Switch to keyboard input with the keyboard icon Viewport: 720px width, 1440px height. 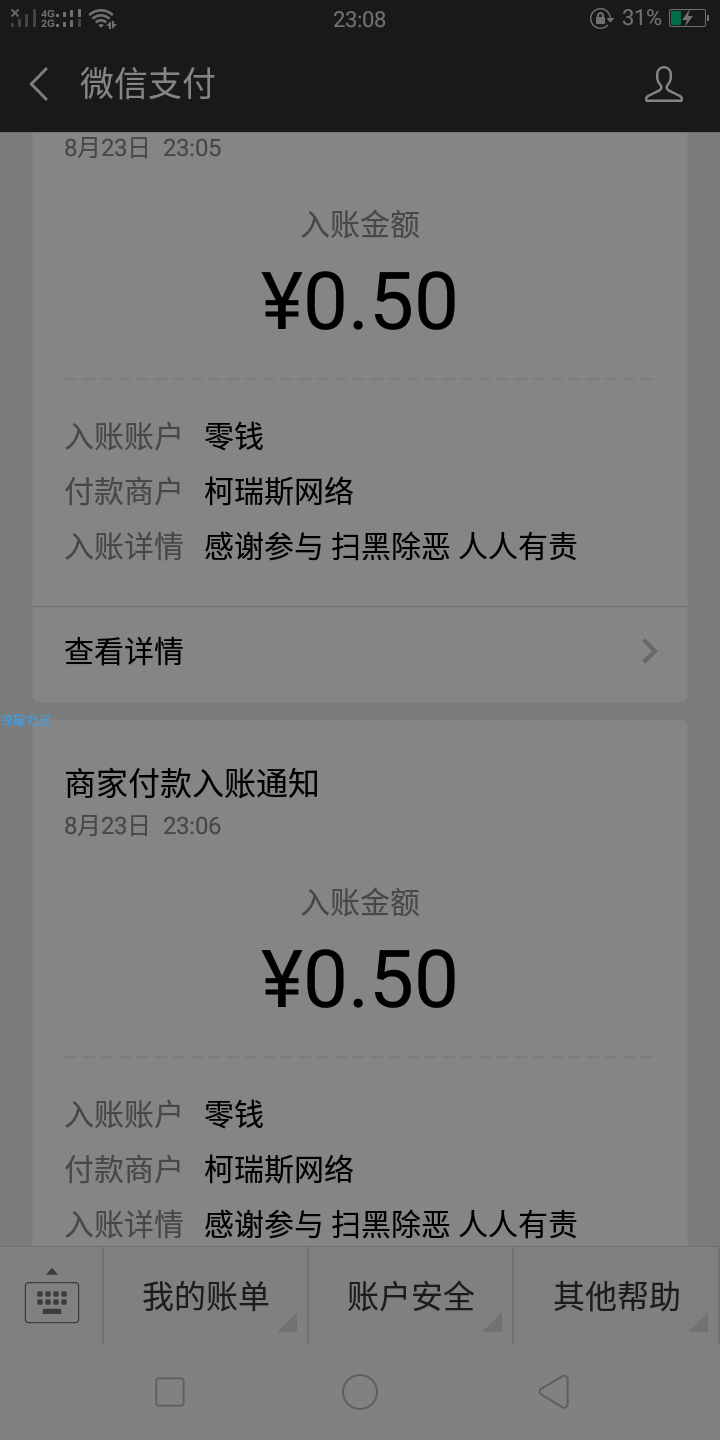[x=52, y=1296]
